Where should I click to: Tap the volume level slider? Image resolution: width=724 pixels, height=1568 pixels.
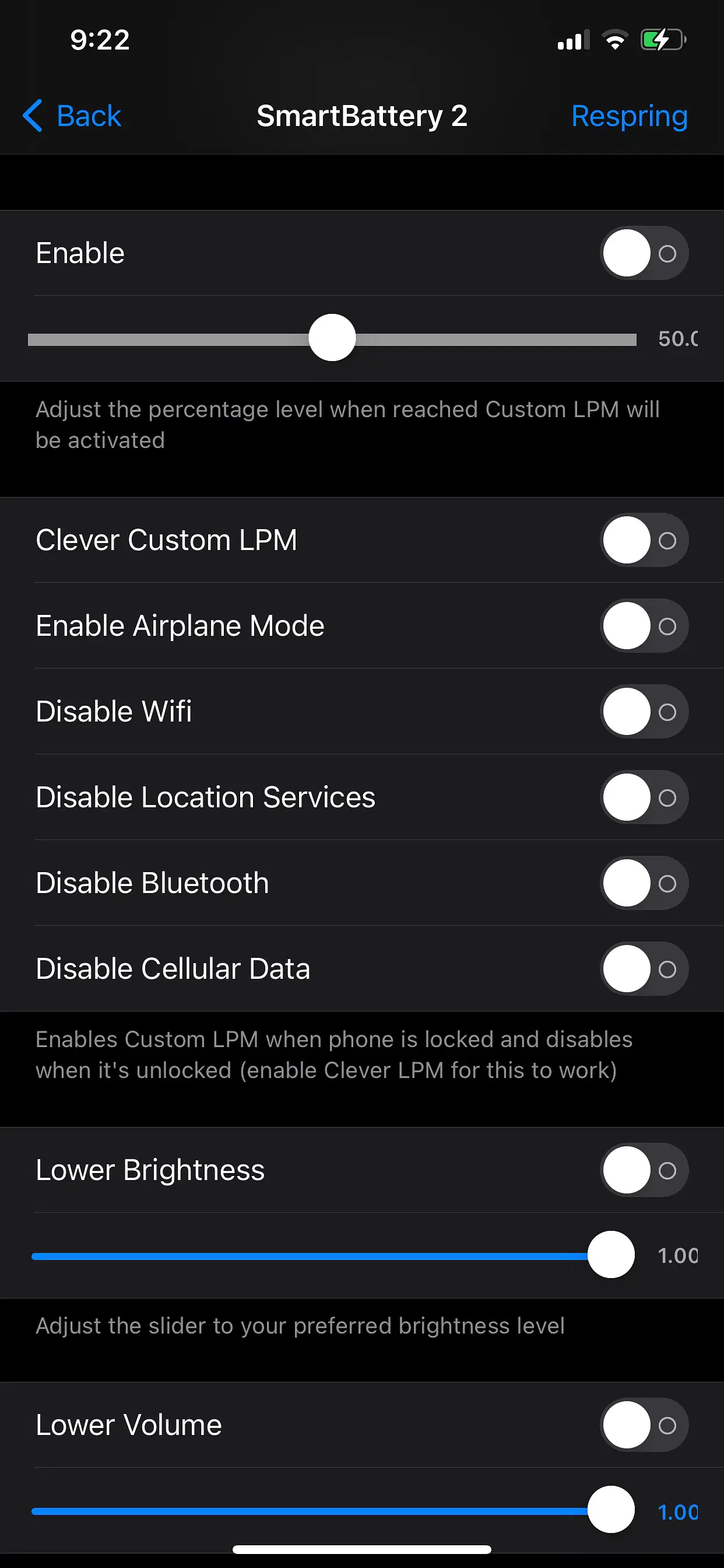(x=611, y=1510)
